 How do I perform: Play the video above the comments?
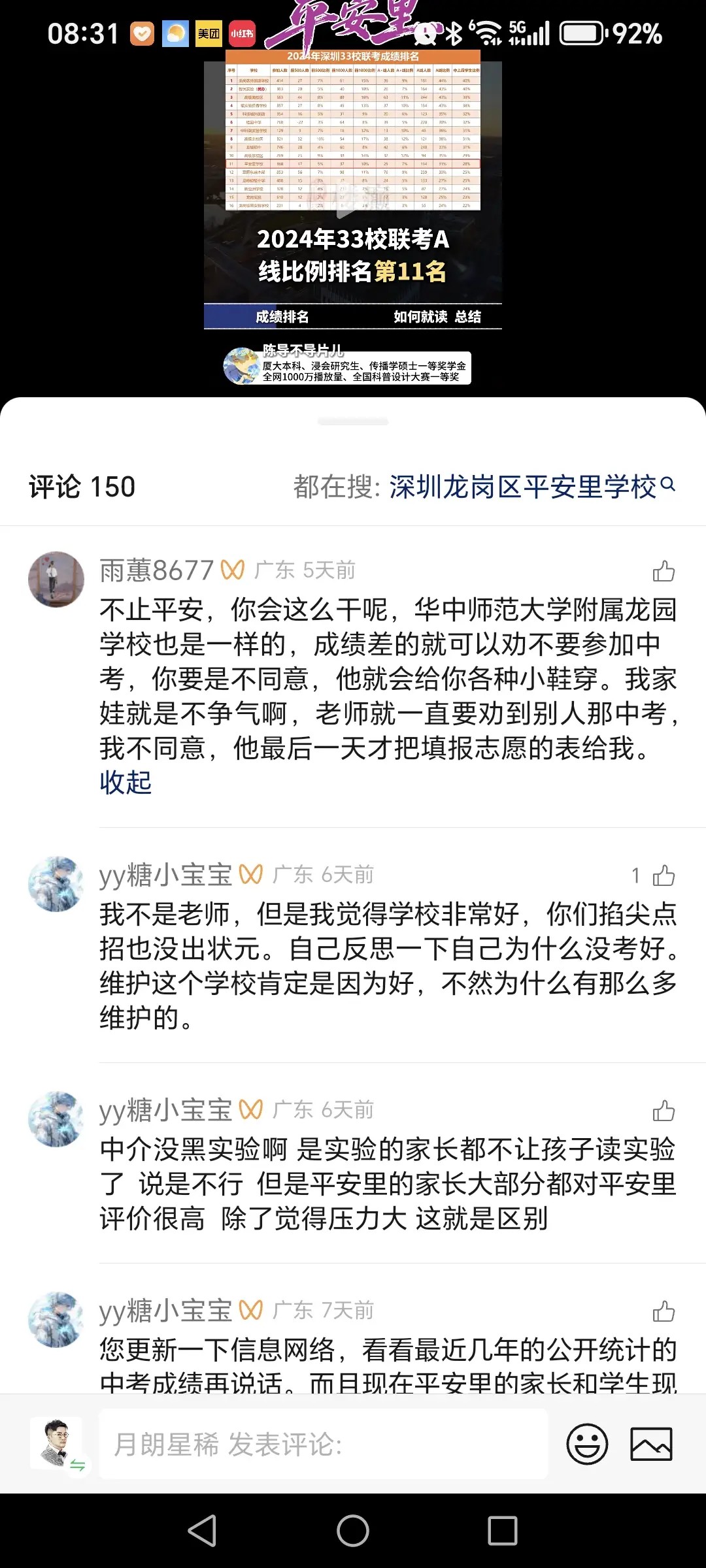click(x=352, y=196)
